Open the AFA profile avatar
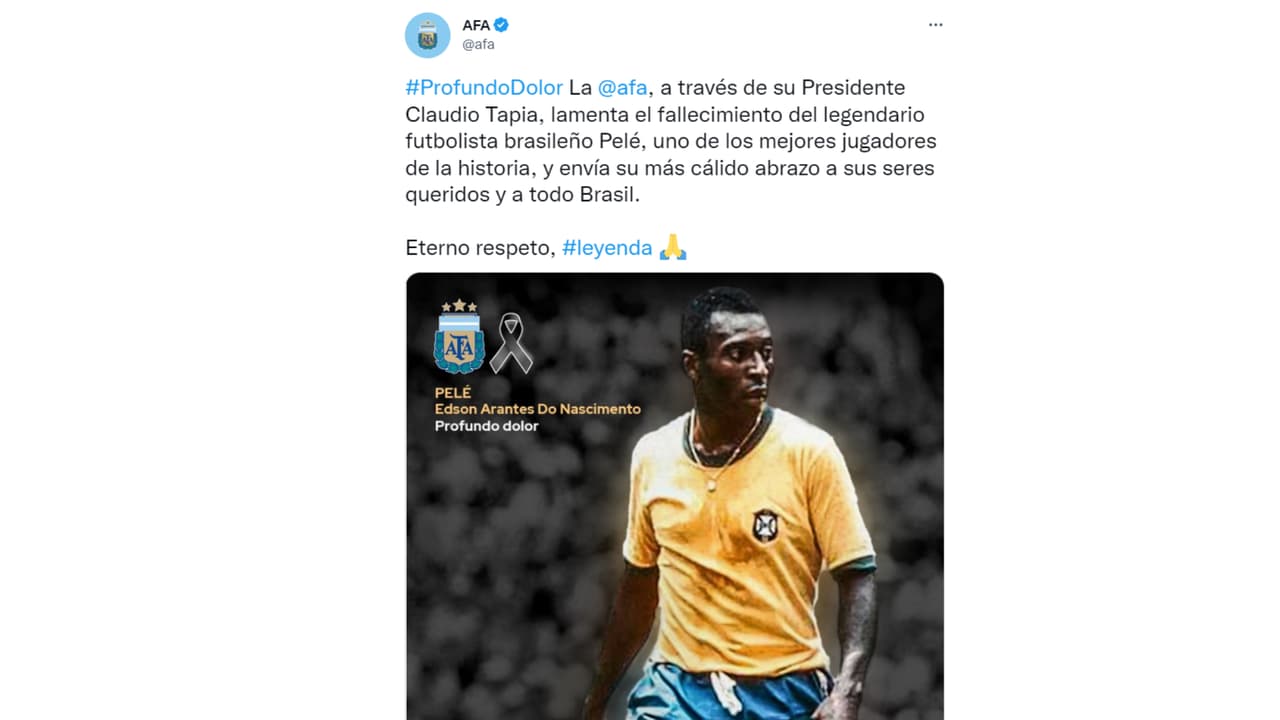Image resolution: width=1280 pixels, height=720 pixels. click(427, 35)
